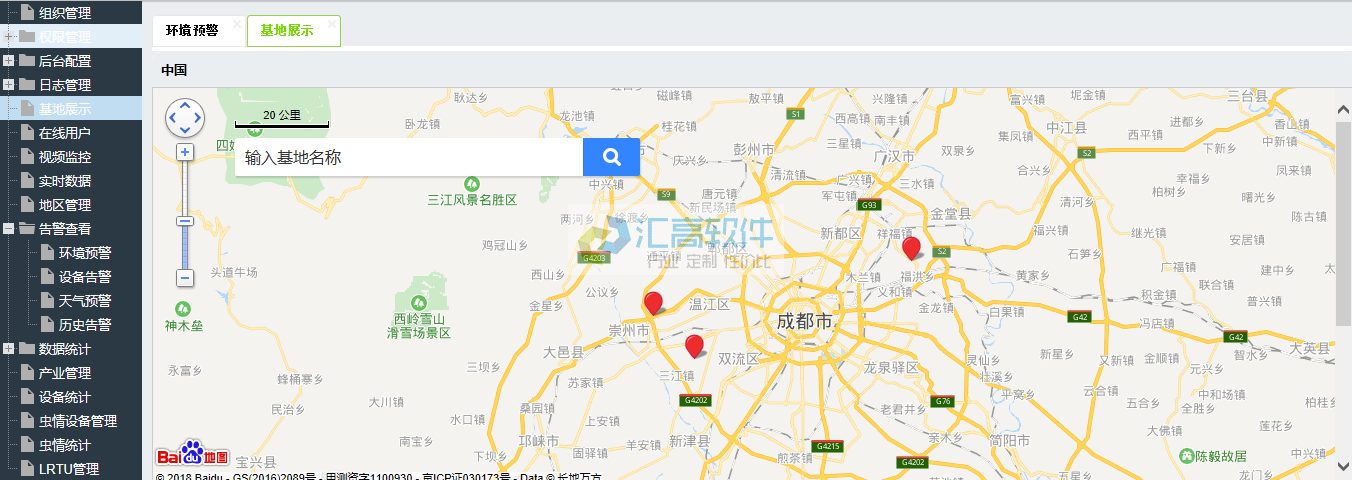1352x480 pixels.
Task: Switch to the 环境预警 tab
Action: click(192, 30)
